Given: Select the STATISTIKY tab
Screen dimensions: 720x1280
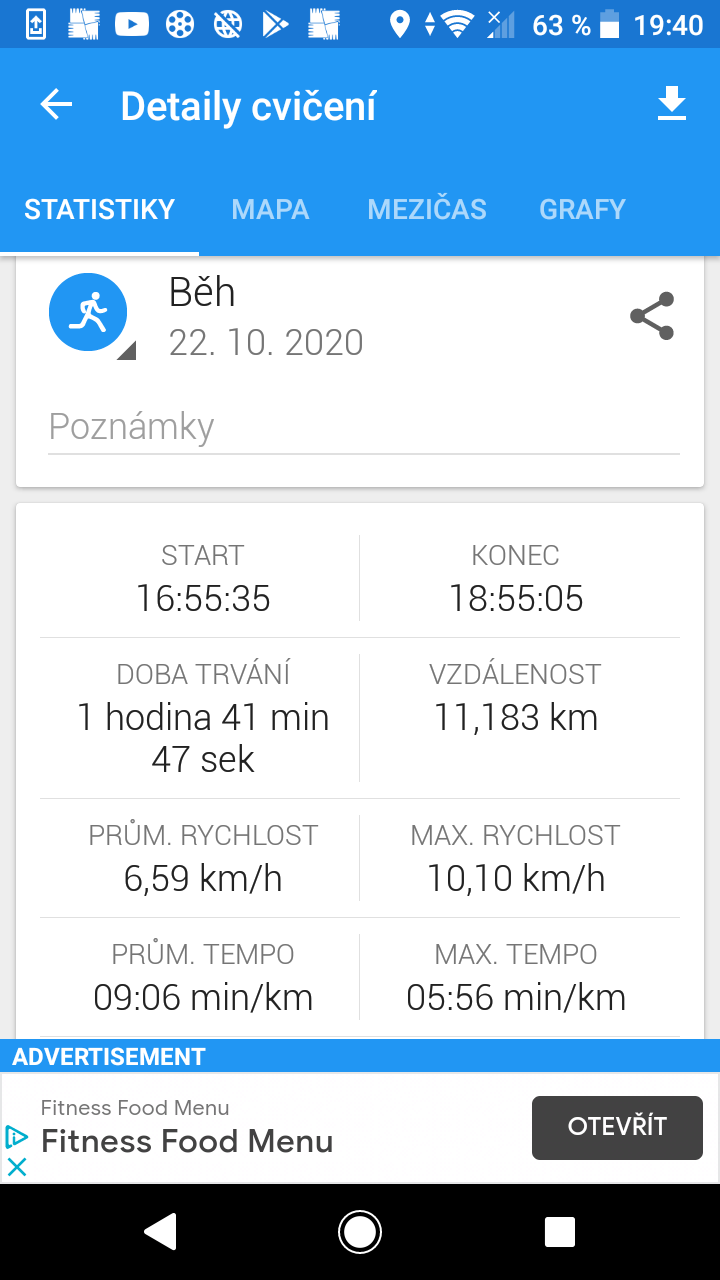Looking at the screenshot, I should pyautogui.click(x=100, y=209).
